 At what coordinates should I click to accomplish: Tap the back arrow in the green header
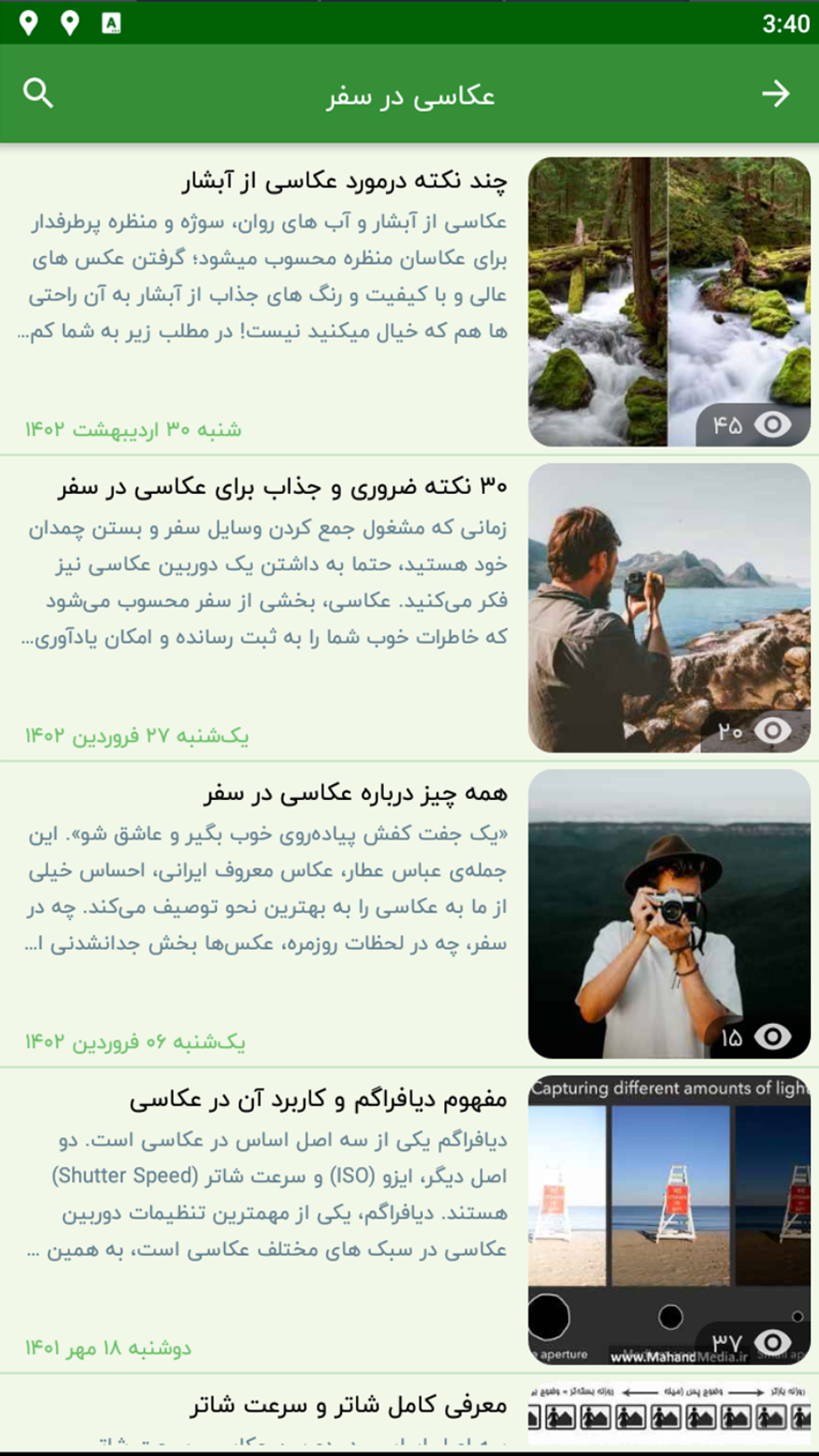click(778, 92)
